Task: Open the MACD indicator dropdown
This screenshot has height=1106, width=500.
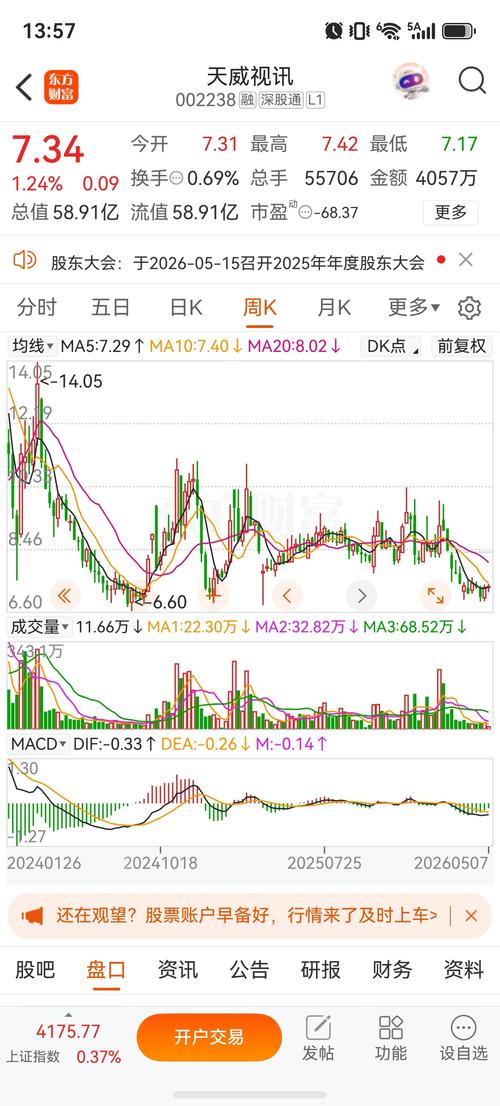Action: point(37,743)
